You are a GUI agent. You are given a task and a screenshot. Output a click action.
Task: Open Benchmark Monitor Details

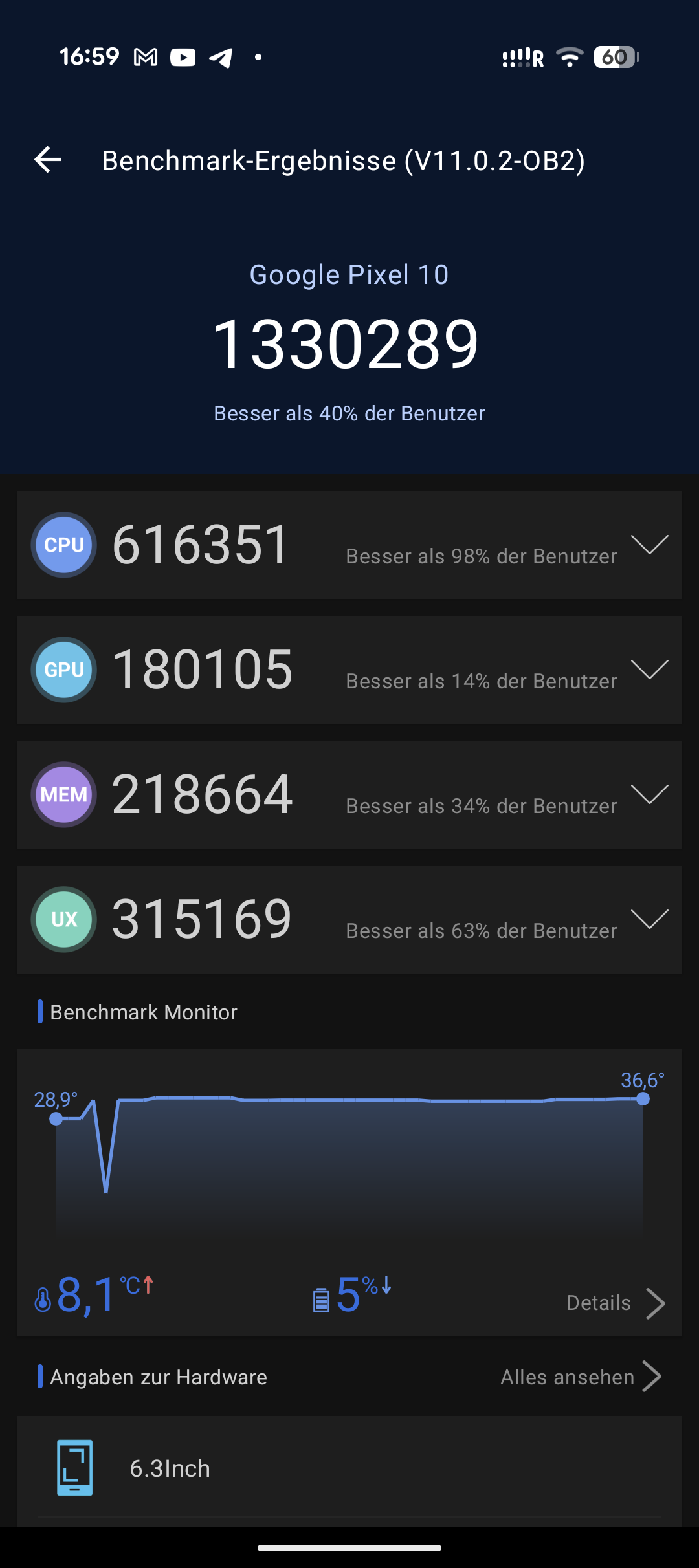click(x=614, y=1303)
